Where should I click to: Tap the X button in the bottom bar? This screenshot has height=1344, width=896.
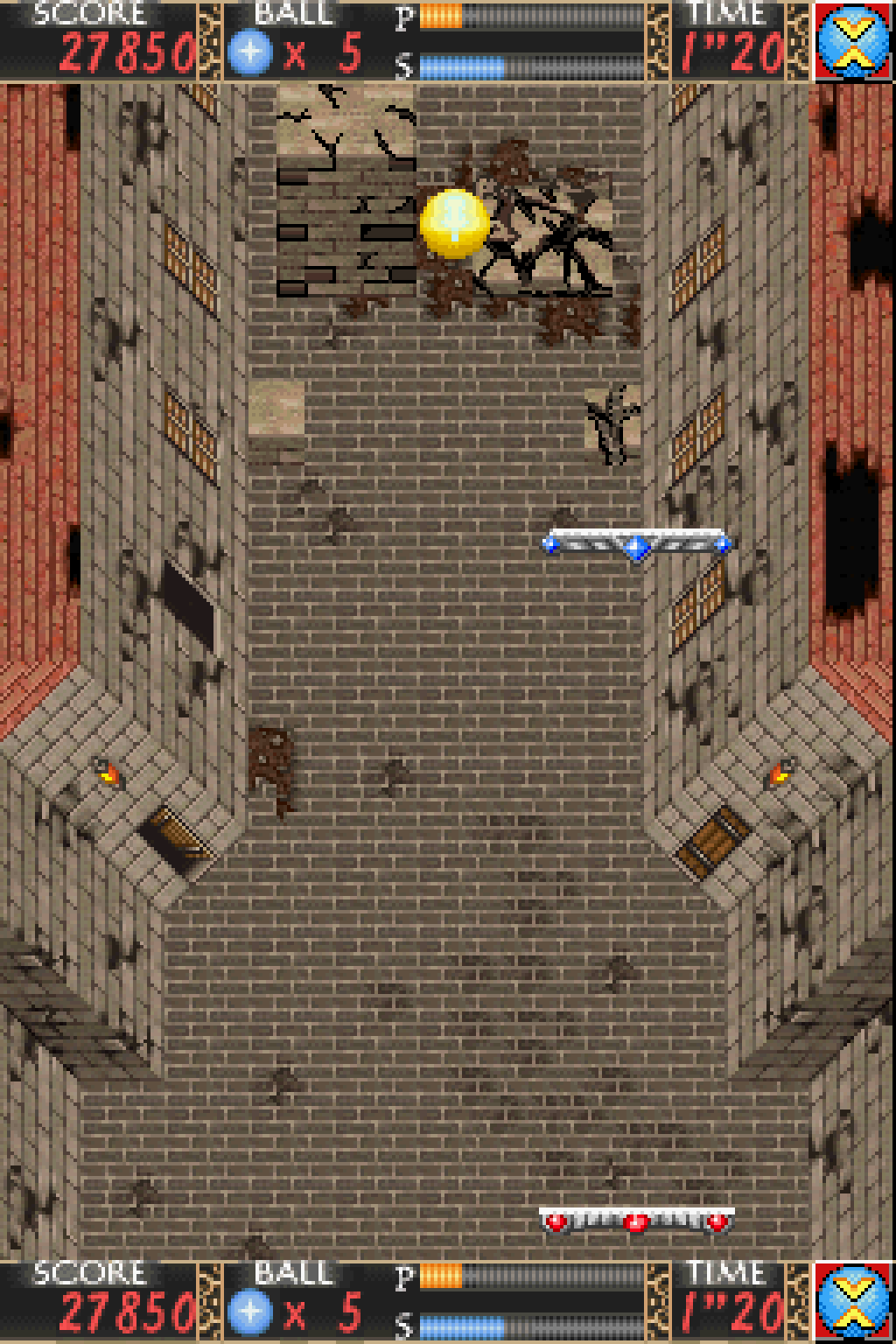point(853,1302)
